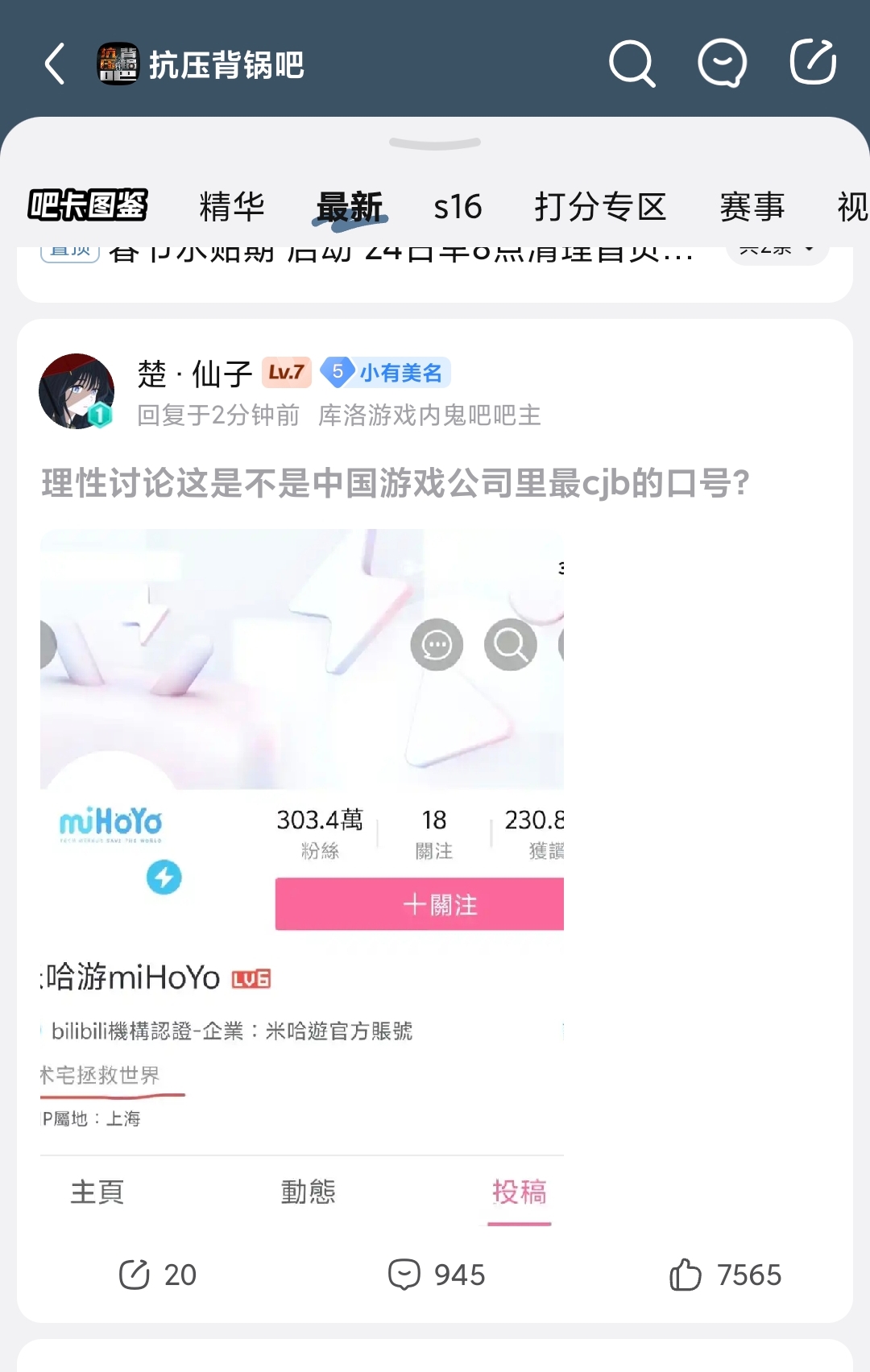Screen dimensions: 870x1372
Task: Select the s16 tab
Action: pos(458,207)
